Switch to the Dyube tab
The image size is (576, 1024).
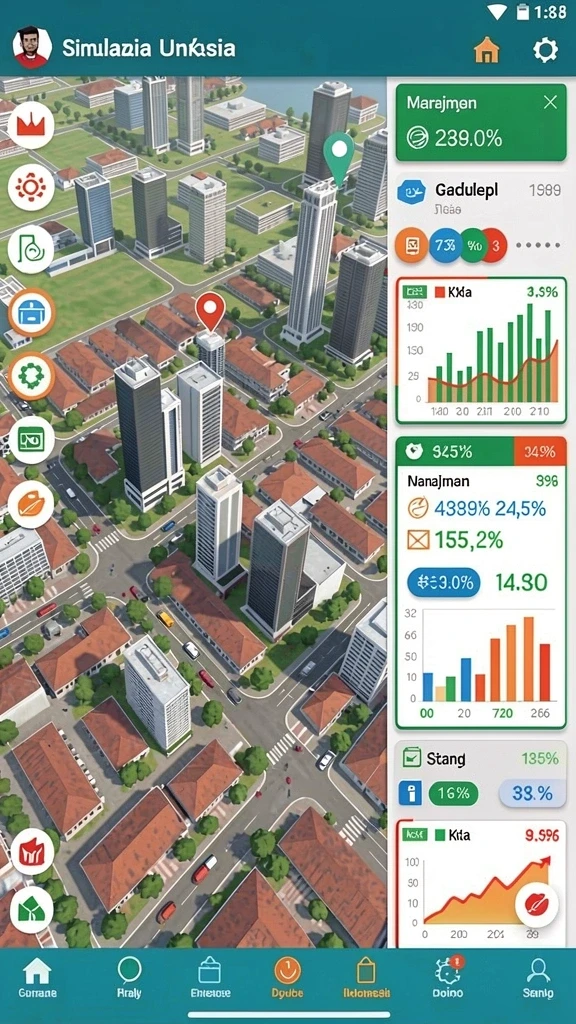tap(288, 978)
